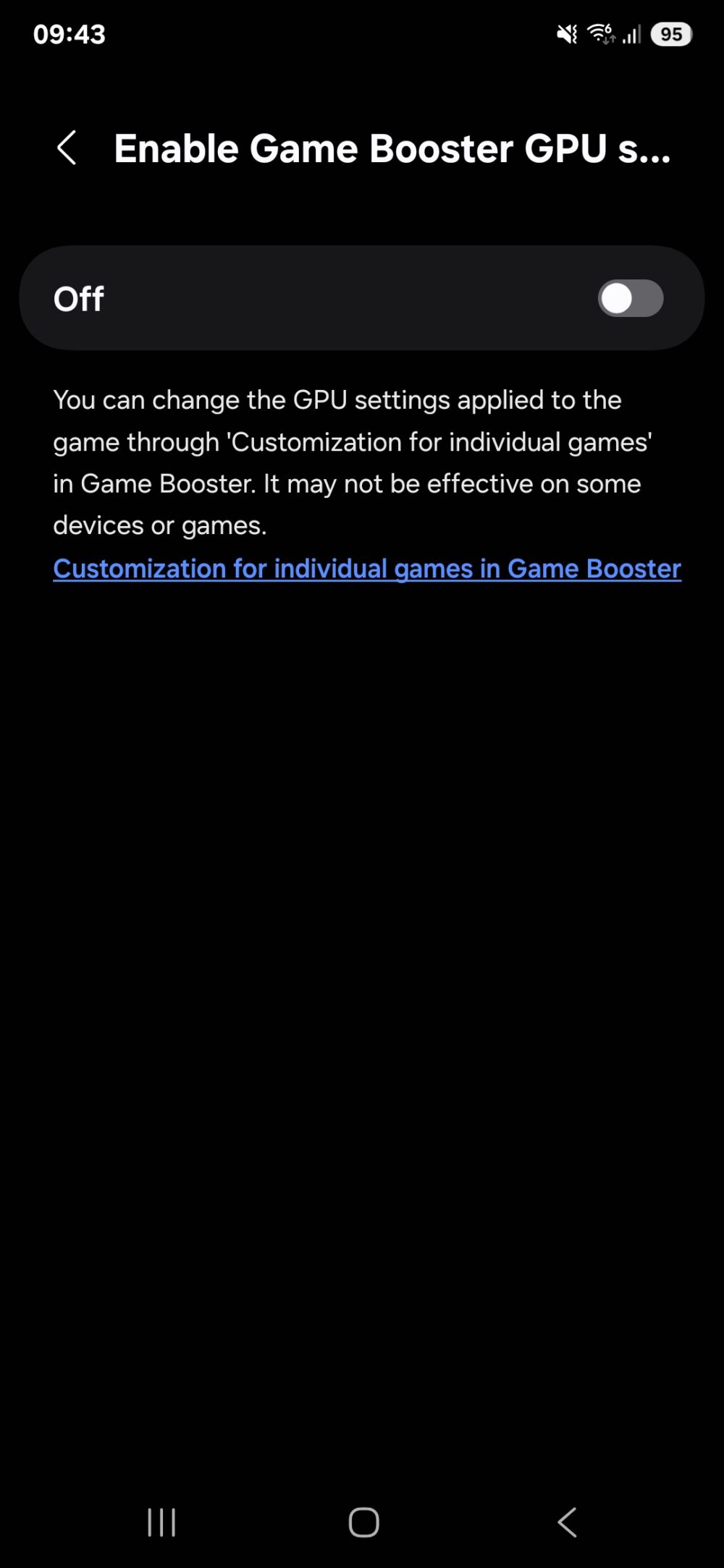Flip the toggle switch thumb to On
Viewport: 724px width, 1568px height.
[x=617, y=297]
